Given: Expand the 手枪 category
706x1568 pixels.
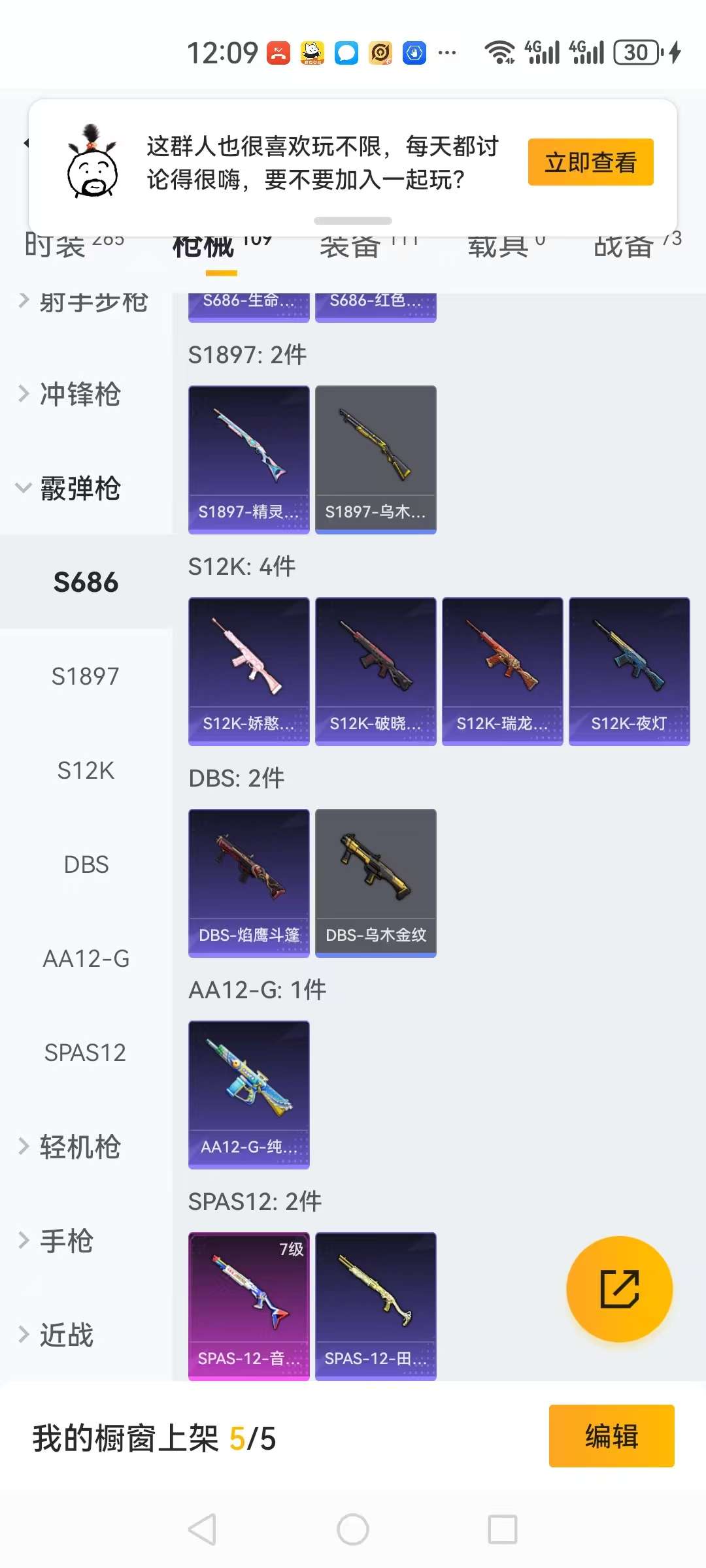Looking at the screenshot, I should coord(66,1241).
